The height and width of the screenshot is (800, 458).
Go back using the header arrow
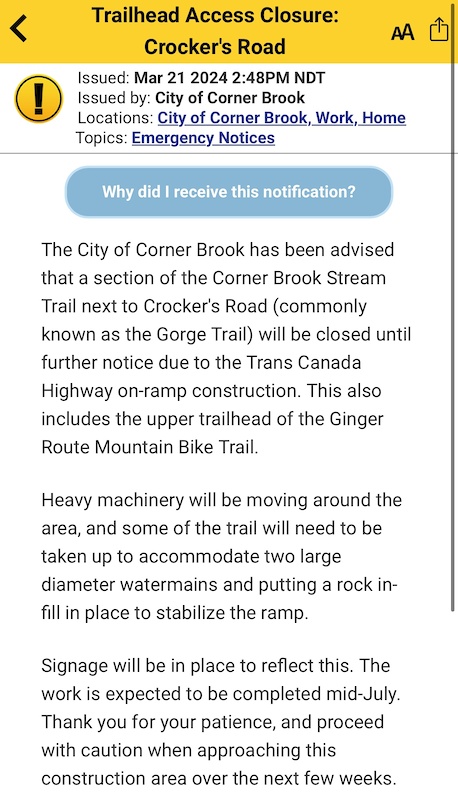18,29
